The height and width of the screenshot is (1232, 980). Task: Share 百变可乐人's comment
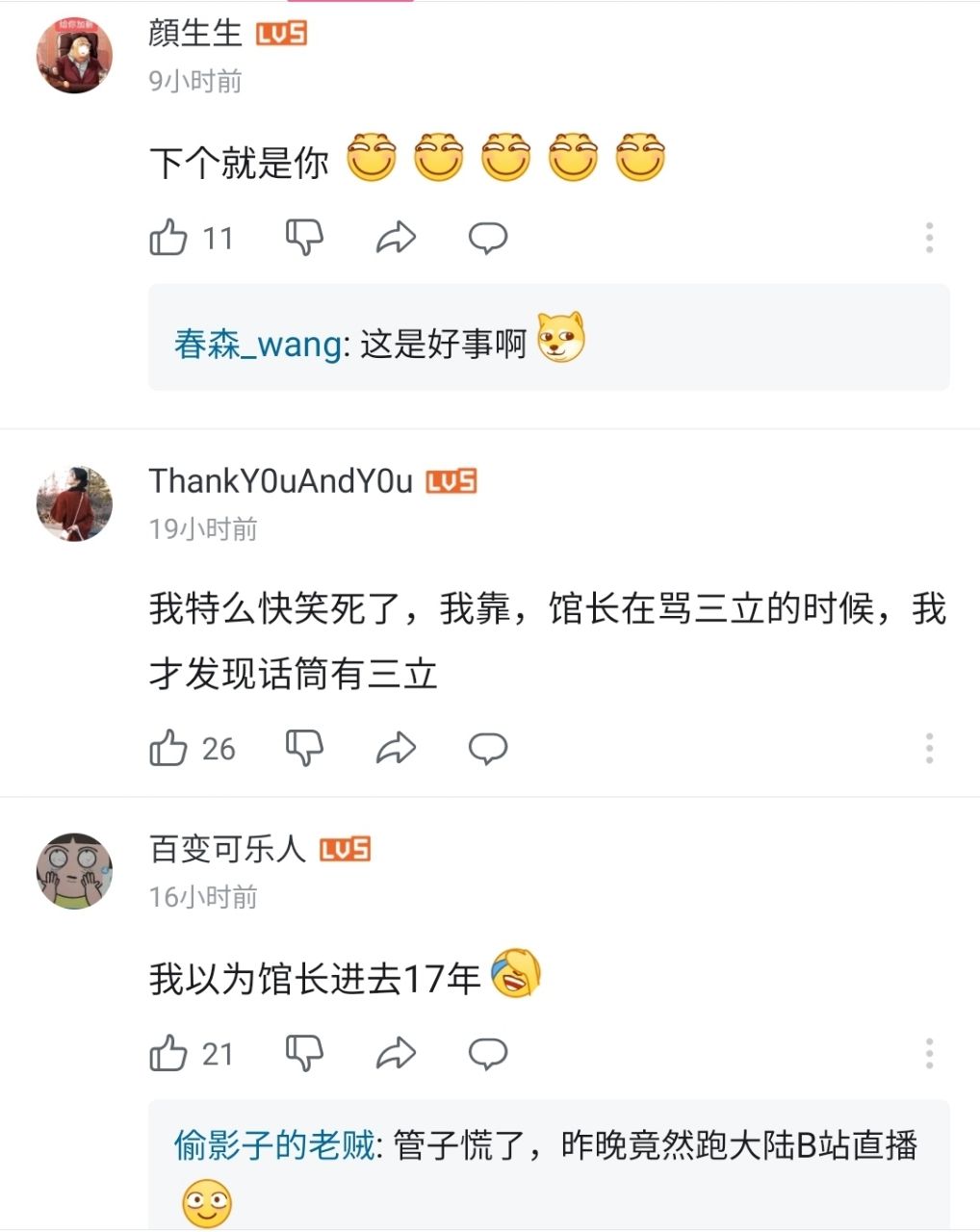[x=396, y=1054]
